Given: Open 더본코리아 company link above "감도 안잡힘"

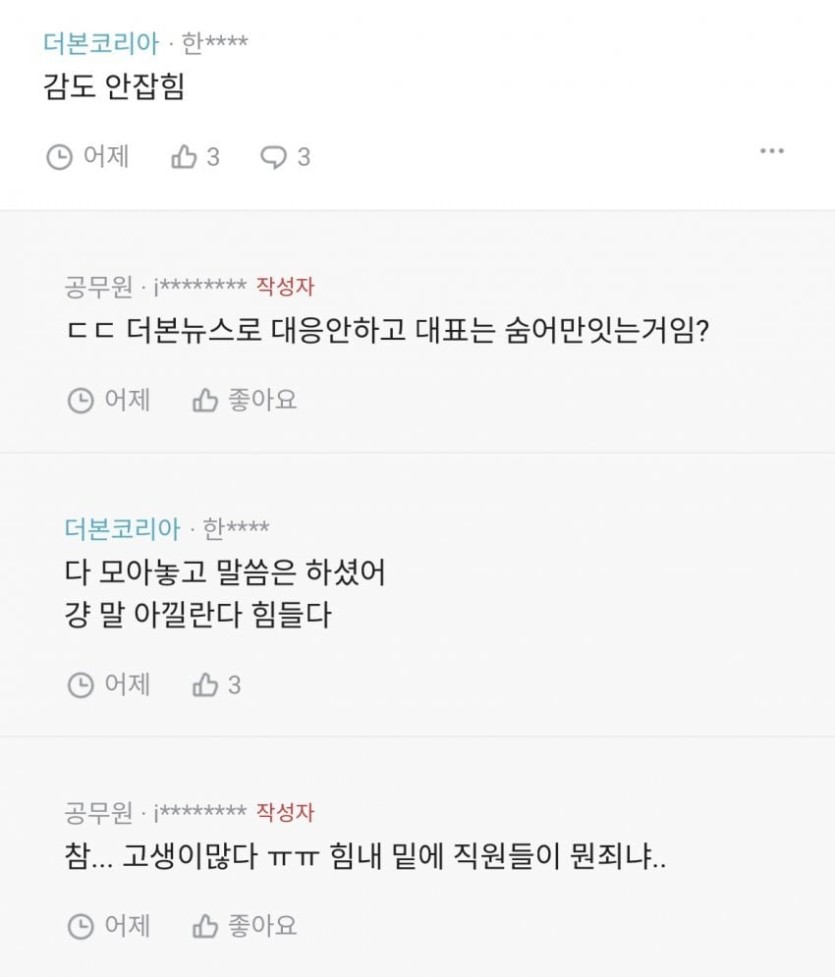Looking at the screenshot, I should (x=101, y=43).
